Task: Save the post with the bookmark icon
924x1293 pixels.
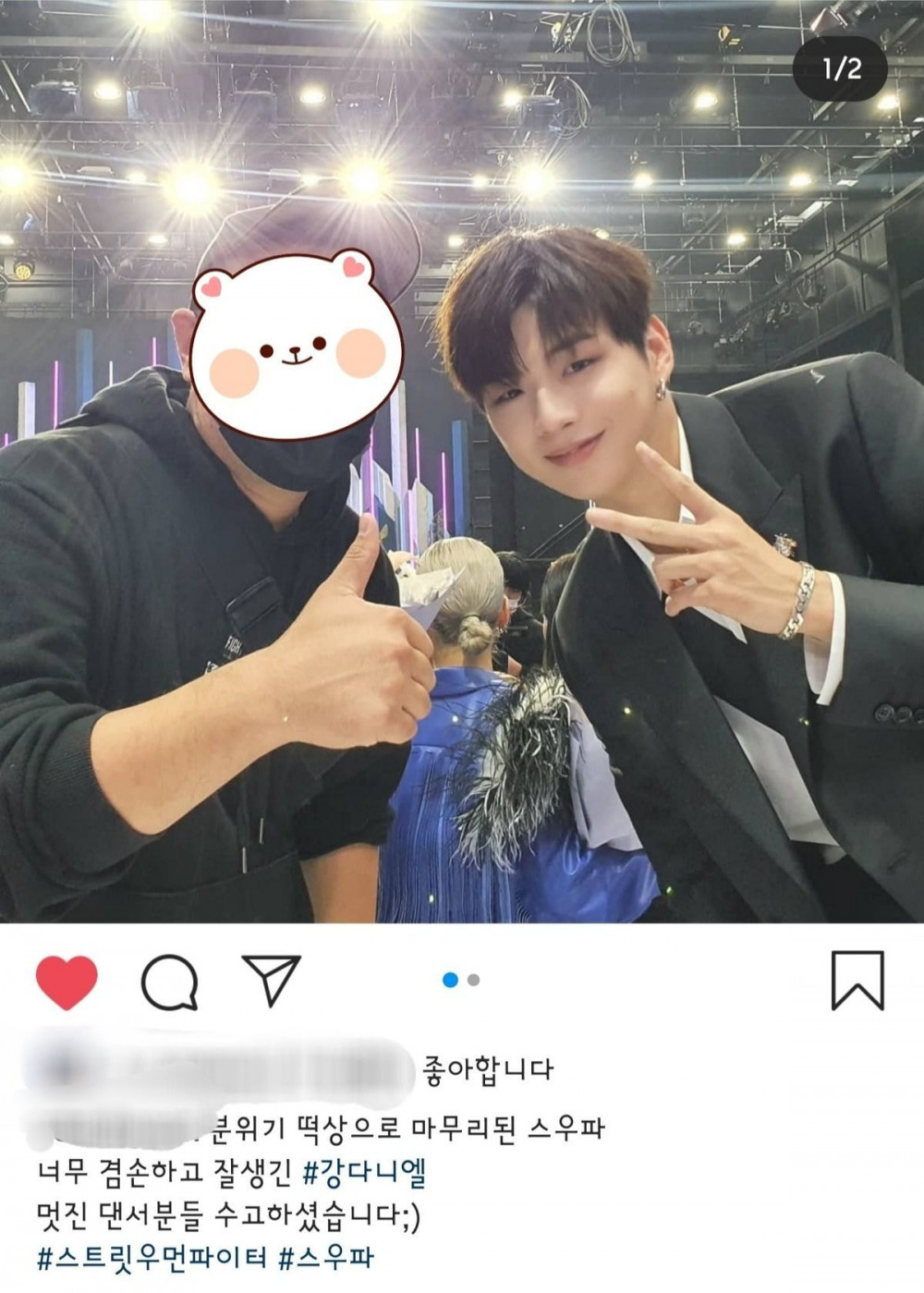Action: (x=857, y=980)
